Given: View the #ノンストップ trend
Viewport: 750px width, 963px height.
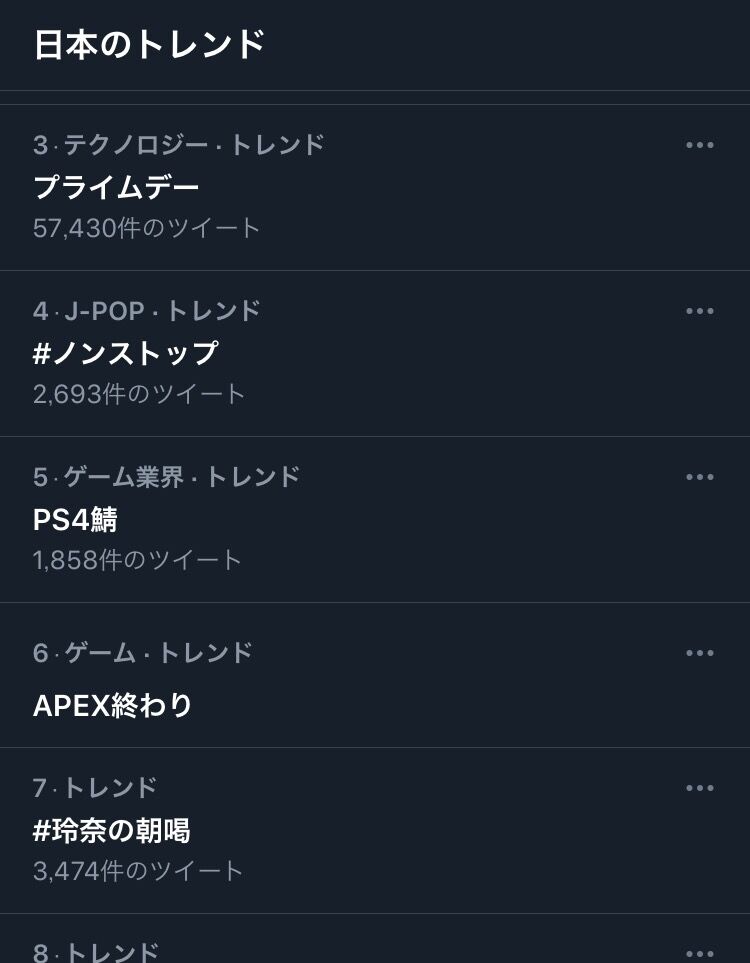Looking at the screenshot, I should (x=125, y=353).
